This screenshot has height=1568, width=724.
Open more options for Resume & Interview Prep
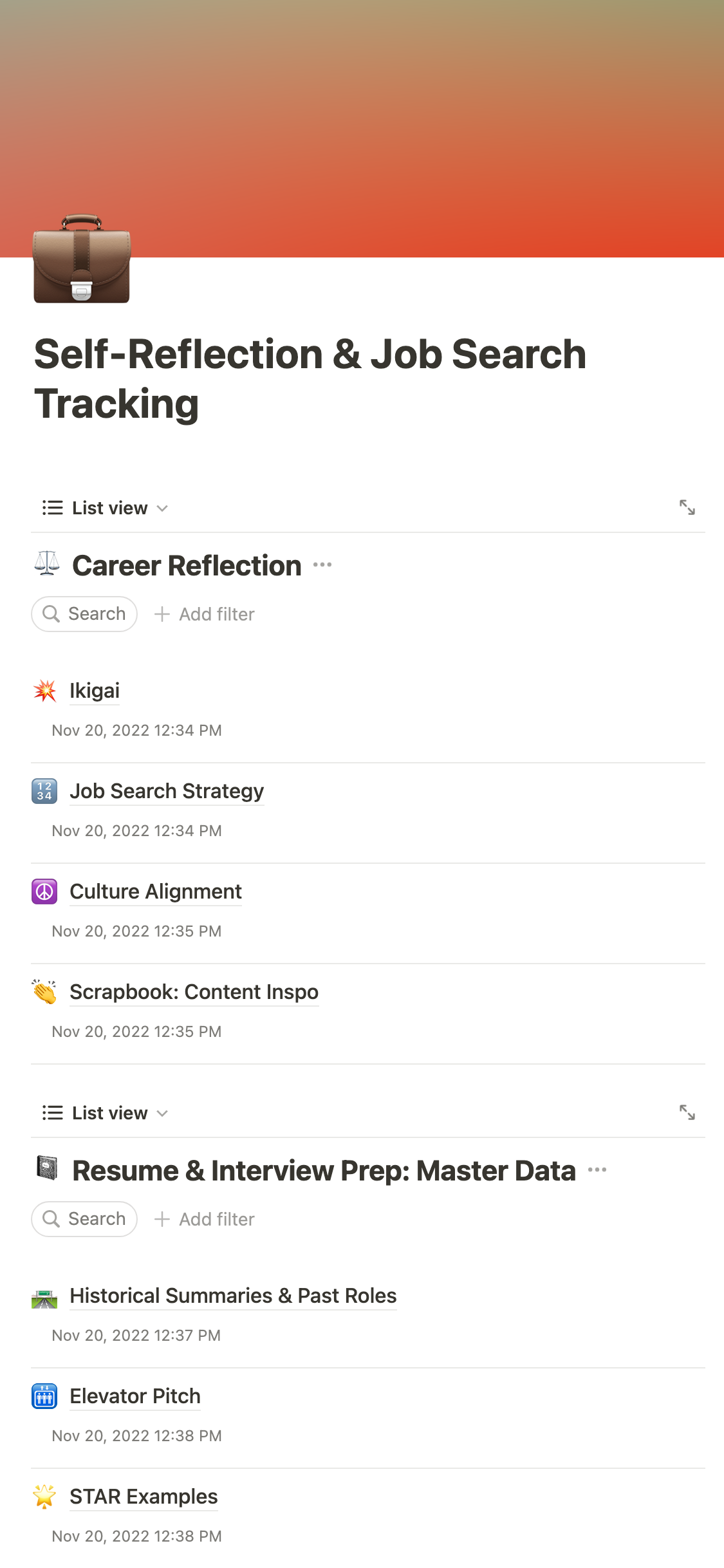[597, 1170]
